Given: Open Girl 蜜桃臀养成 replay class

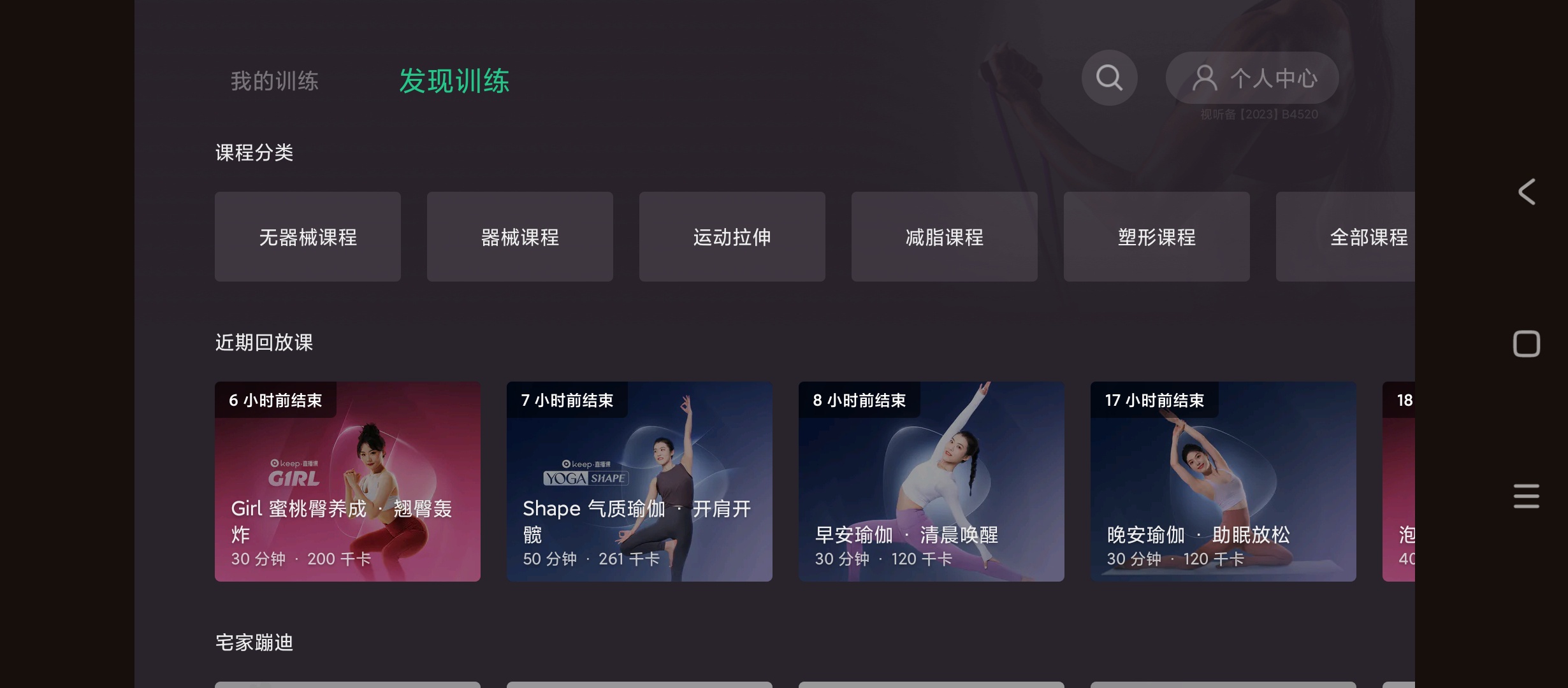Looking at the screenshot, I should click(347, 482).
